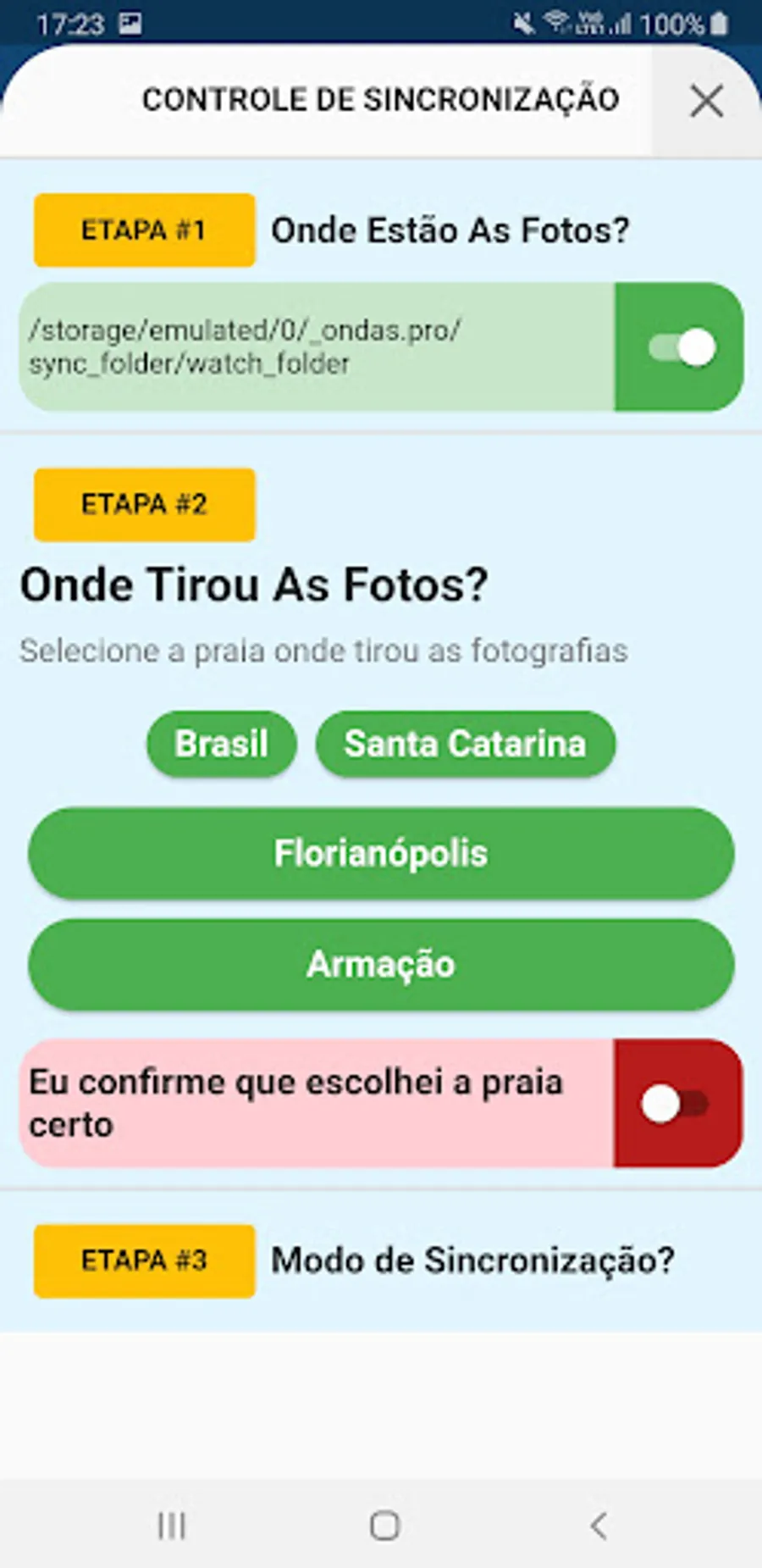
Task: Select the Armação beach button
Action: [381, 964]
